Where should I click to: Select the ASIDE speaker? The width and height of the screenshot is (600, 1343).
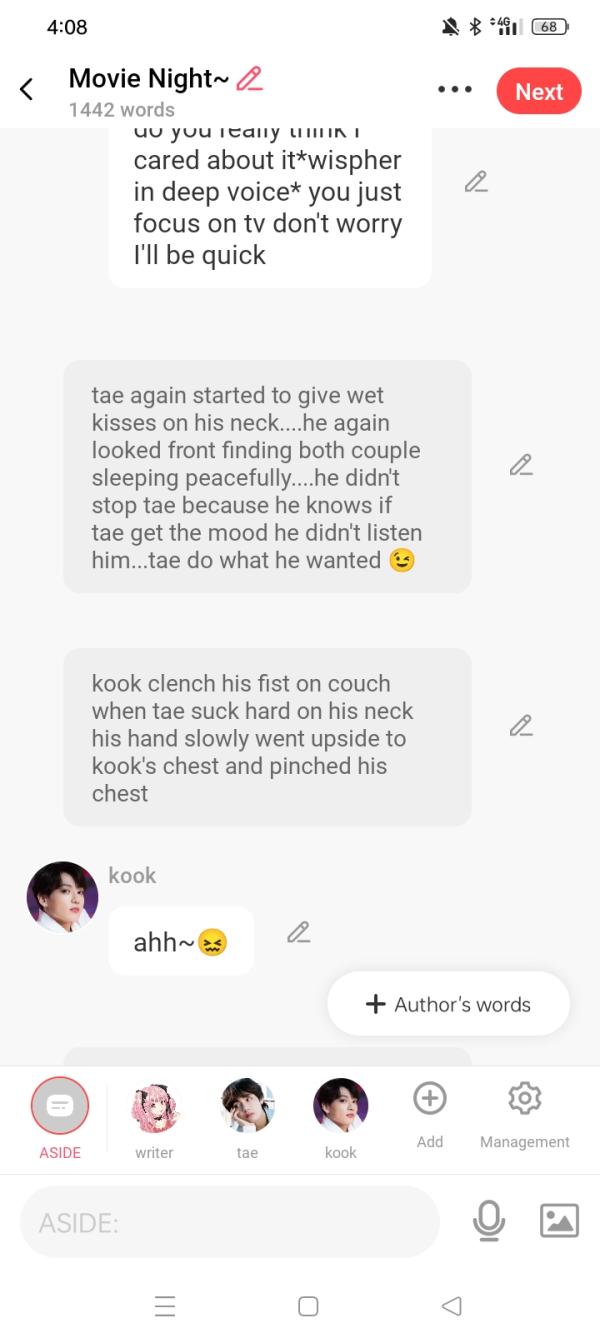pos(60,1106)
